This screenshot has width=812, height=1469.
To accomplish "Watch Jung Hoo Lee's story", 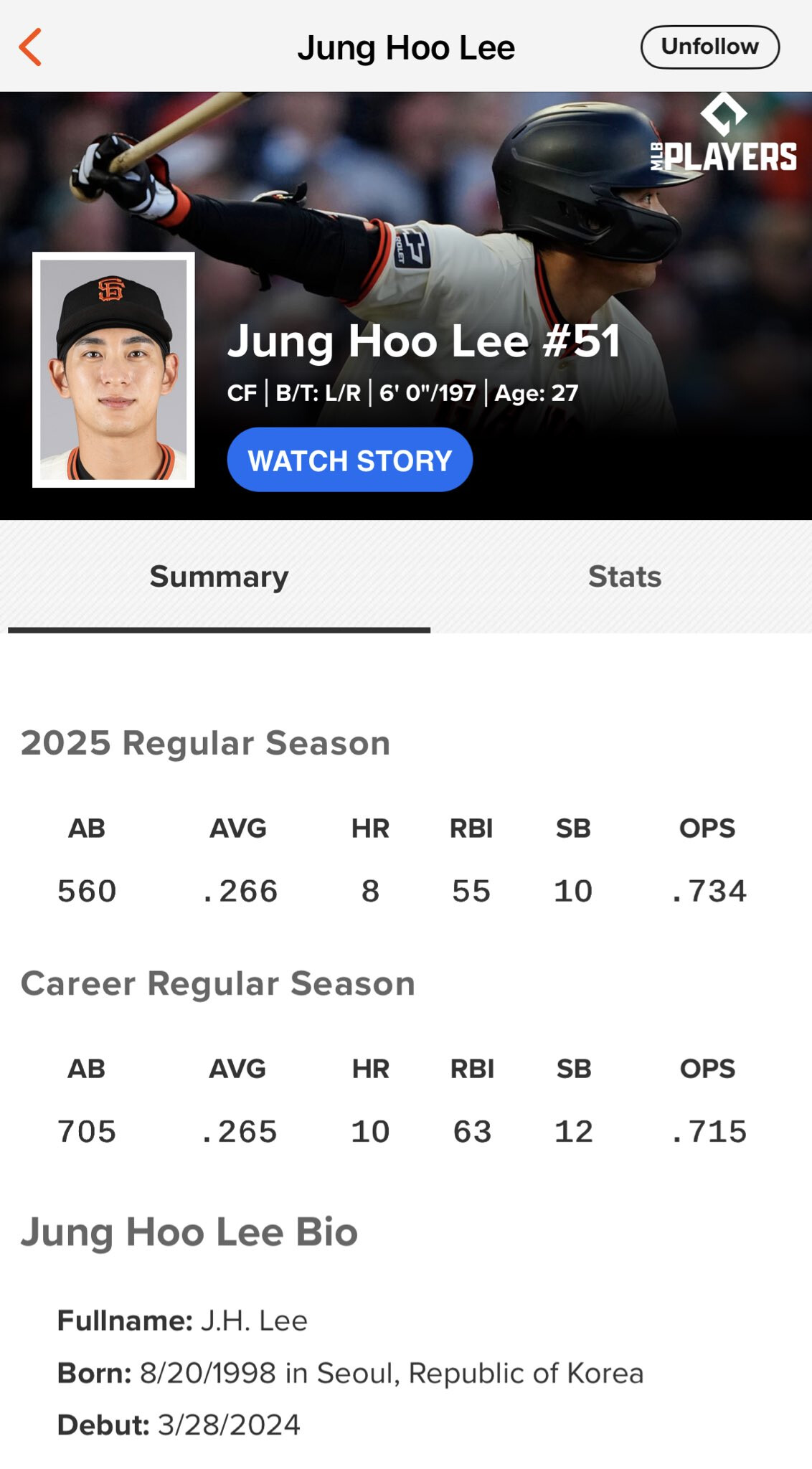I will [349, 460].
